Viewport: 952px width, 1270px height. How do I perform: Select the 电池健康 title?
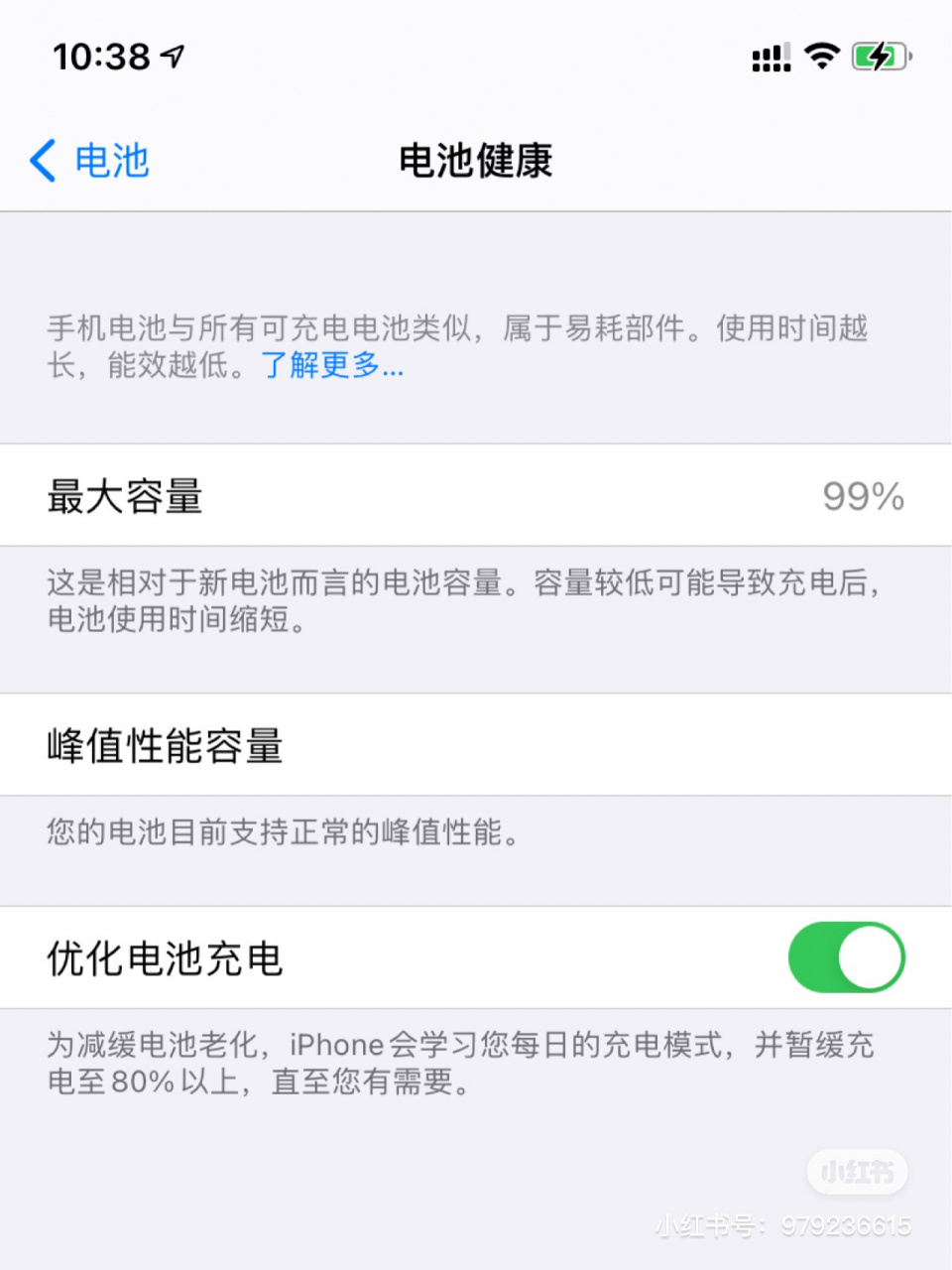475,161
